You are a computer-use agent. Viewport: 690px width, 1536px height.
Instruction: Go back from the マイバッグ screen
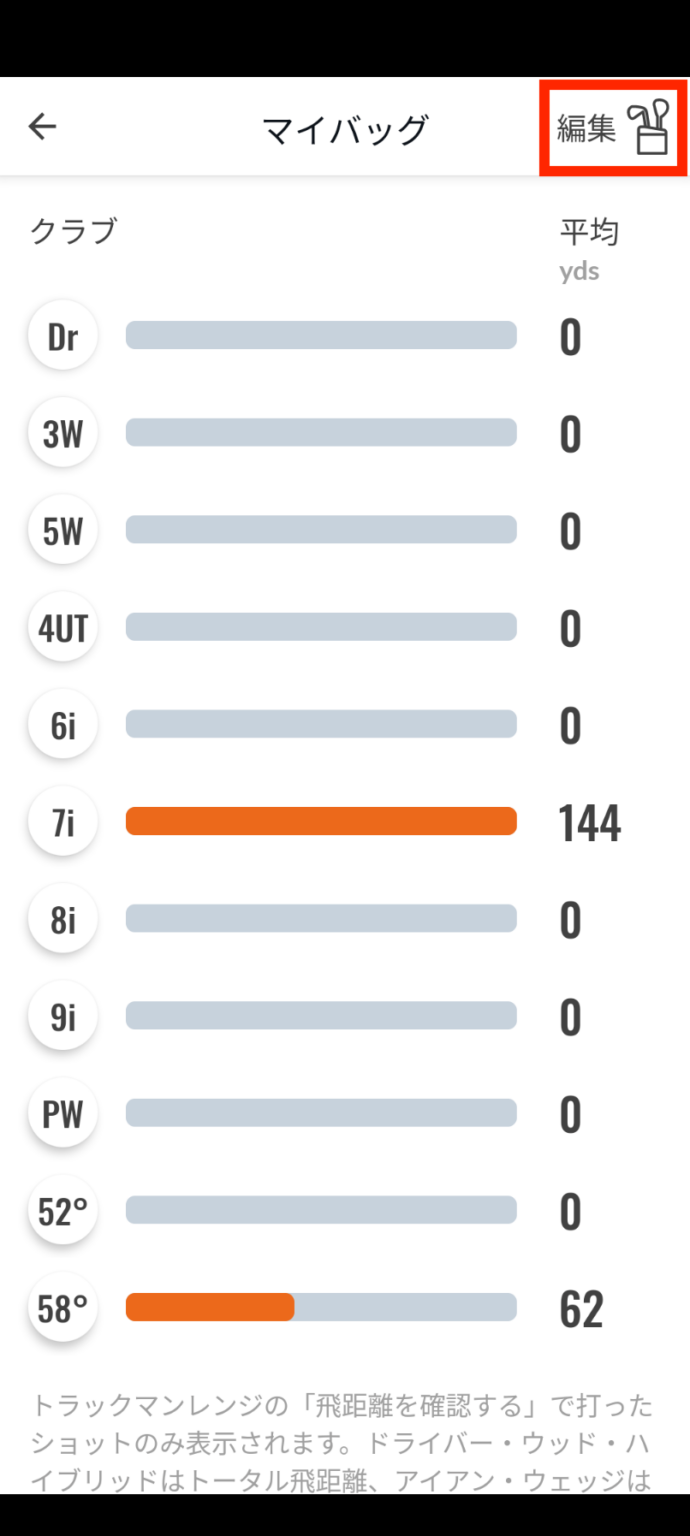pos(42,127)
